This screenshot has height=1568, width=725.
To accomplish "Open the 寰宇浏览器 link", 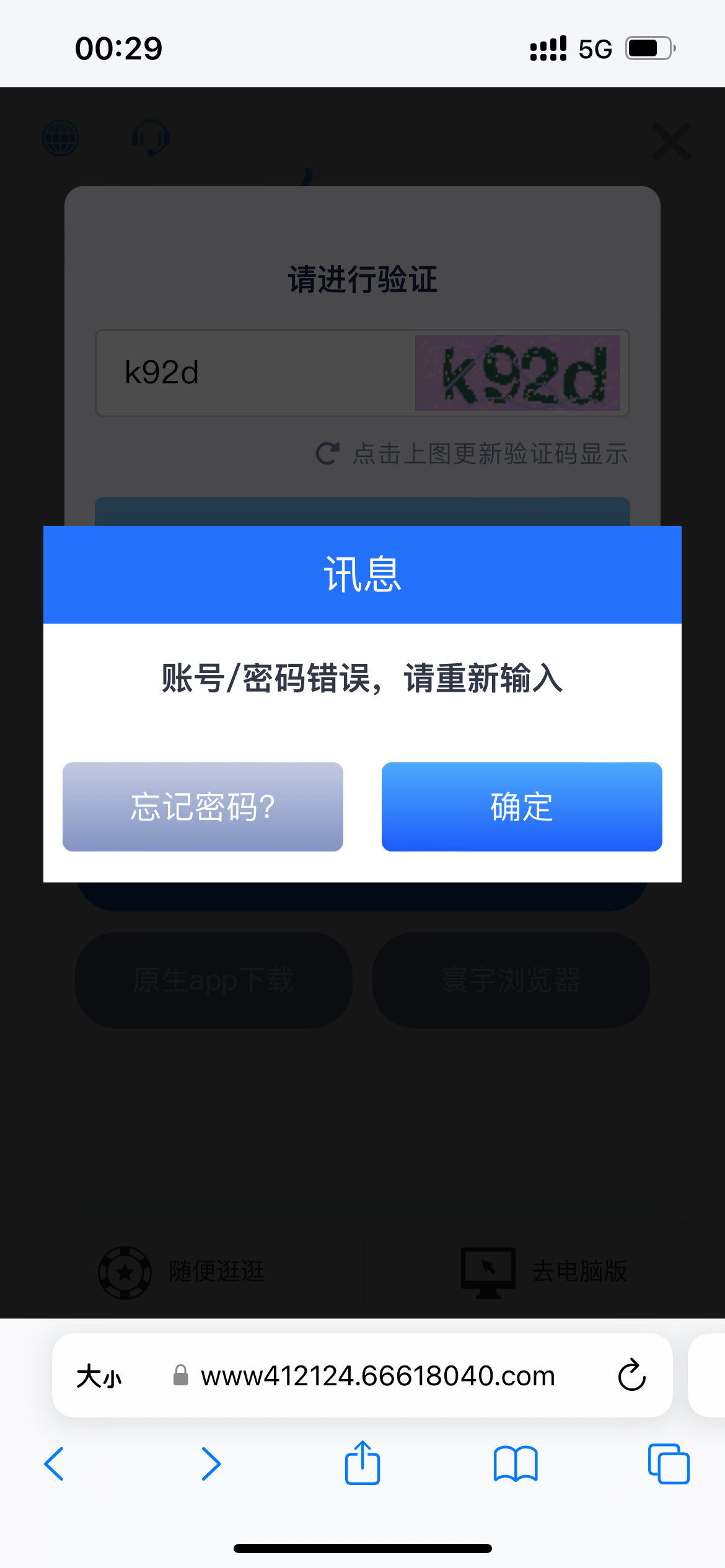I will [511, 980].
